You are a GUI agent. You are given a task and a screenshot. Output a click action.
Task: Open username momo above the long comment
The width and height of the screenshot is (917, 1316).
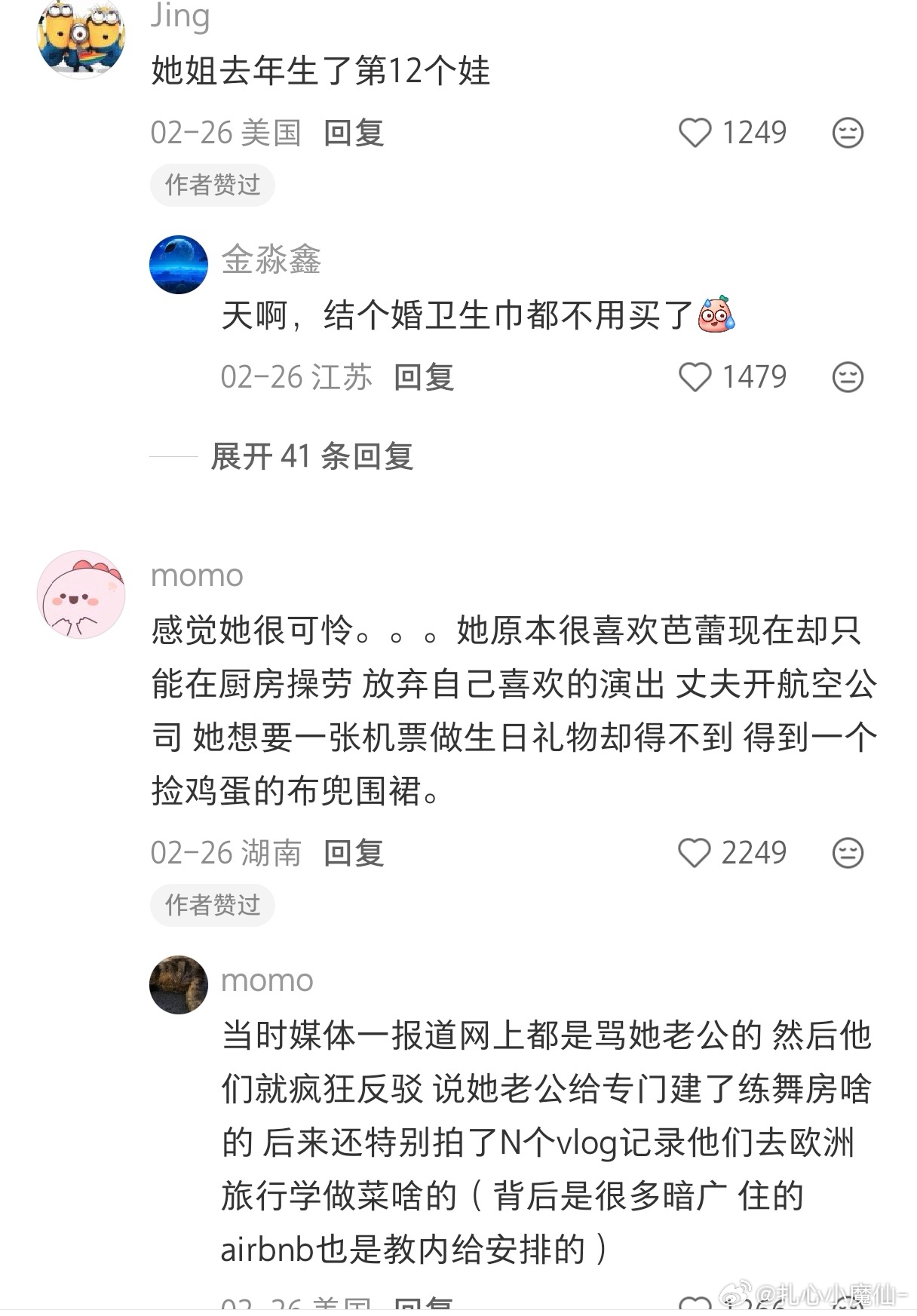pyautogui.click(x=197, y=577)
